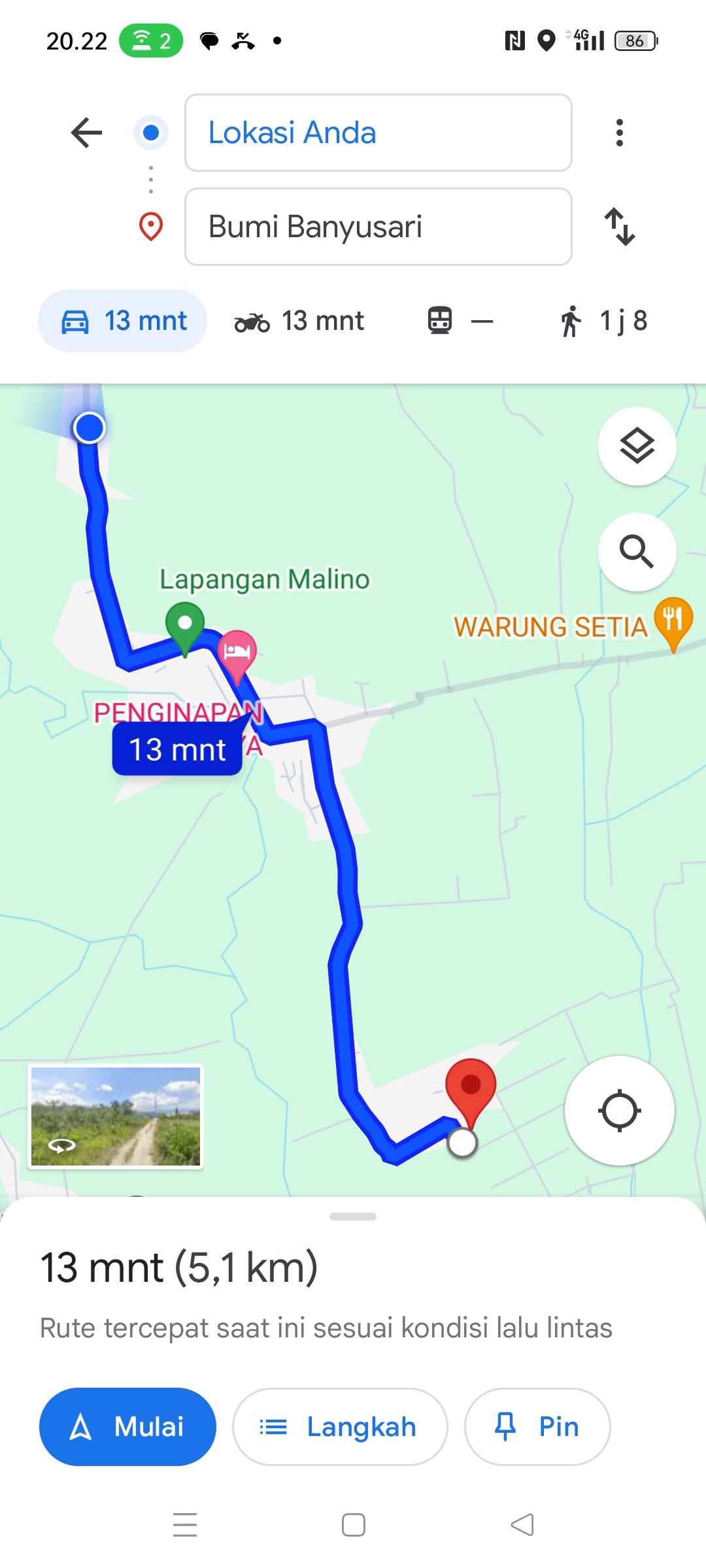This screenshot has height=1568, width=706.
Task: Go back using the top arrow
Action: (86, 133)
